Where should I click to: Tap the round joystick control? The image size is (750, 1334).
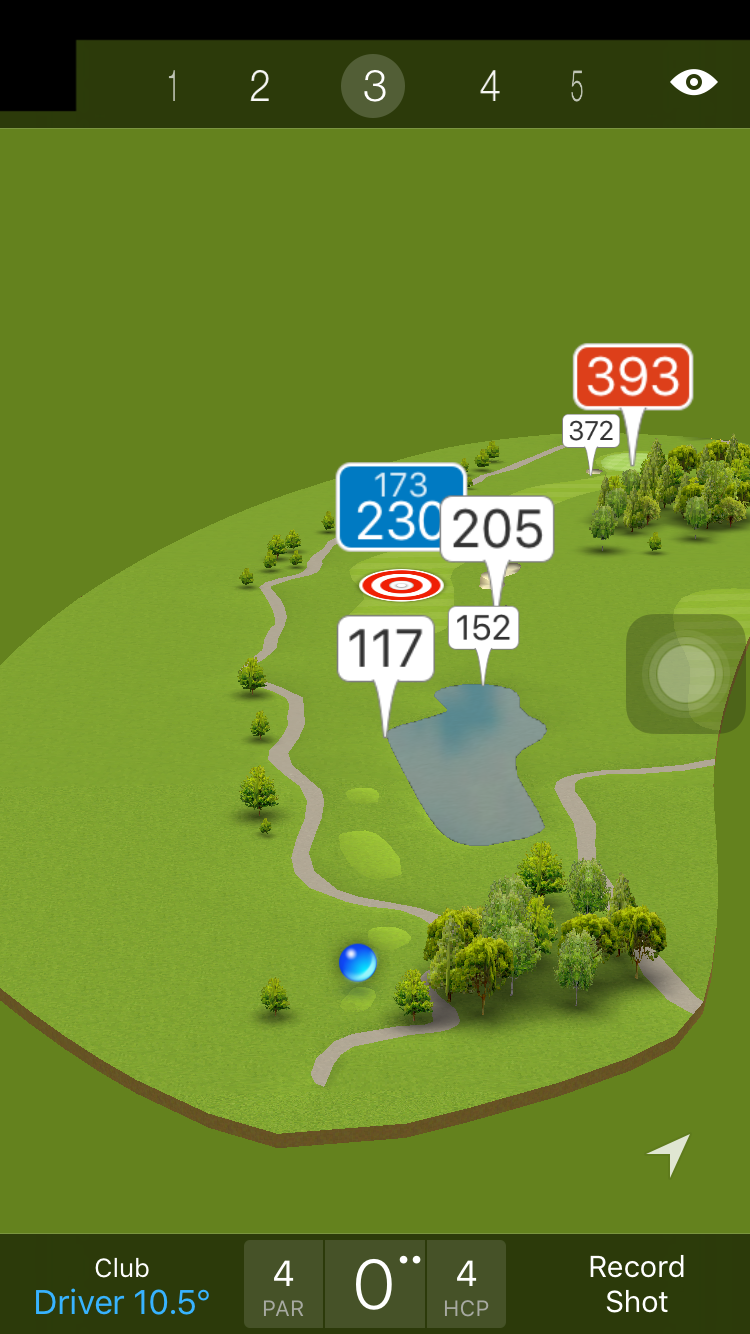click(686, 674)
